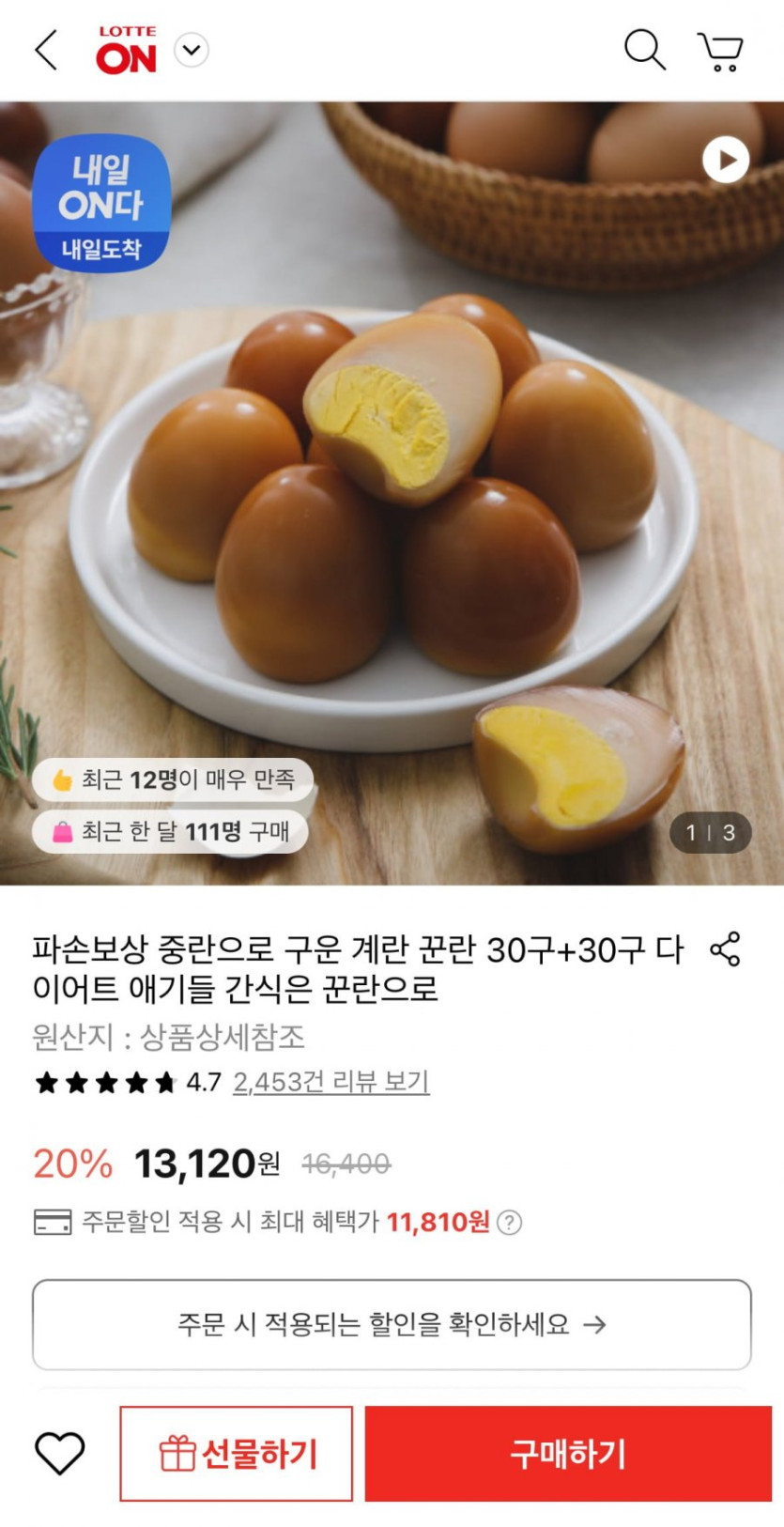Select the 1|3 image page indicator
Image resolution: width=784 pixels, height=1527 pixels.
point(711,831)
